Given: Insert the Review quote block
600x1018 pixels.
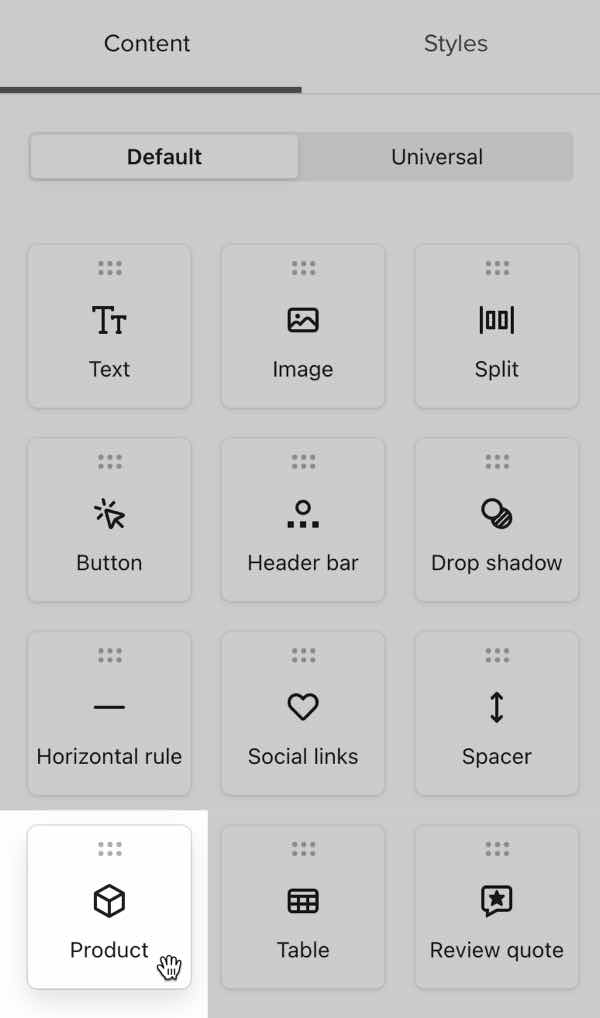Looking at the screenshot, I should pyautogui.click(x=497, y=907).
